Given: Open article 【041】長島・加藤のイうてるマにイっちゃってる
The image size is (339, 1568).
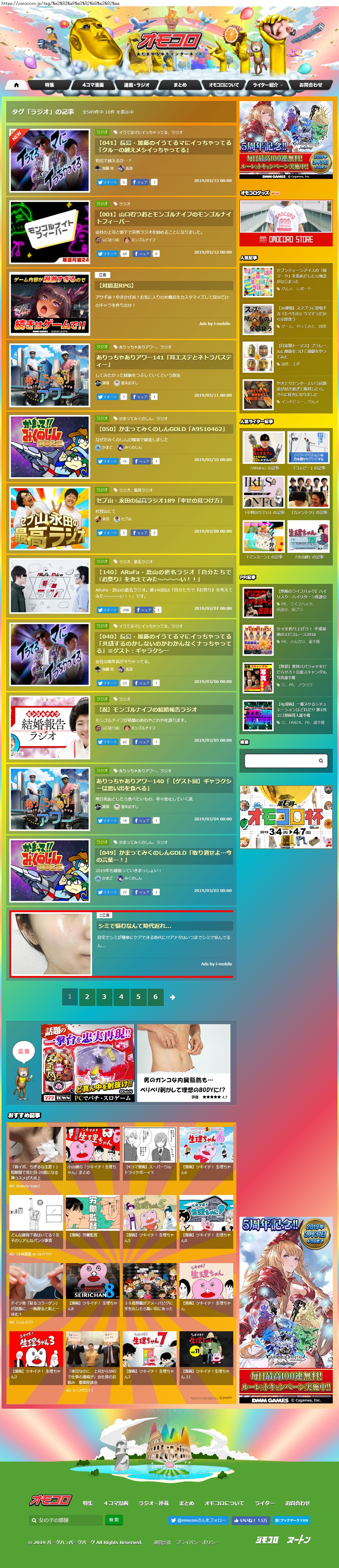Looking at the screenshot, I should tap(164, 146).
